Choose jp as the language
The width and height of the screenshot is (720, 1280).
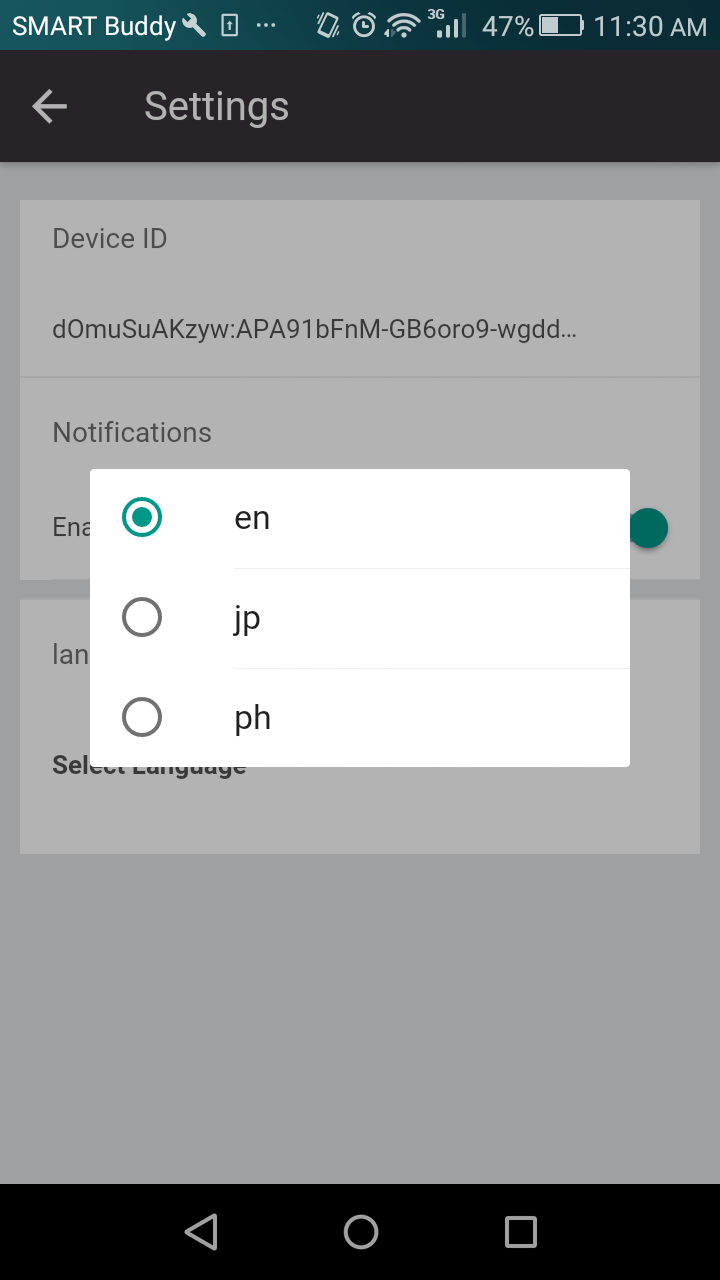pyautogui.click(x=142, y=618)
